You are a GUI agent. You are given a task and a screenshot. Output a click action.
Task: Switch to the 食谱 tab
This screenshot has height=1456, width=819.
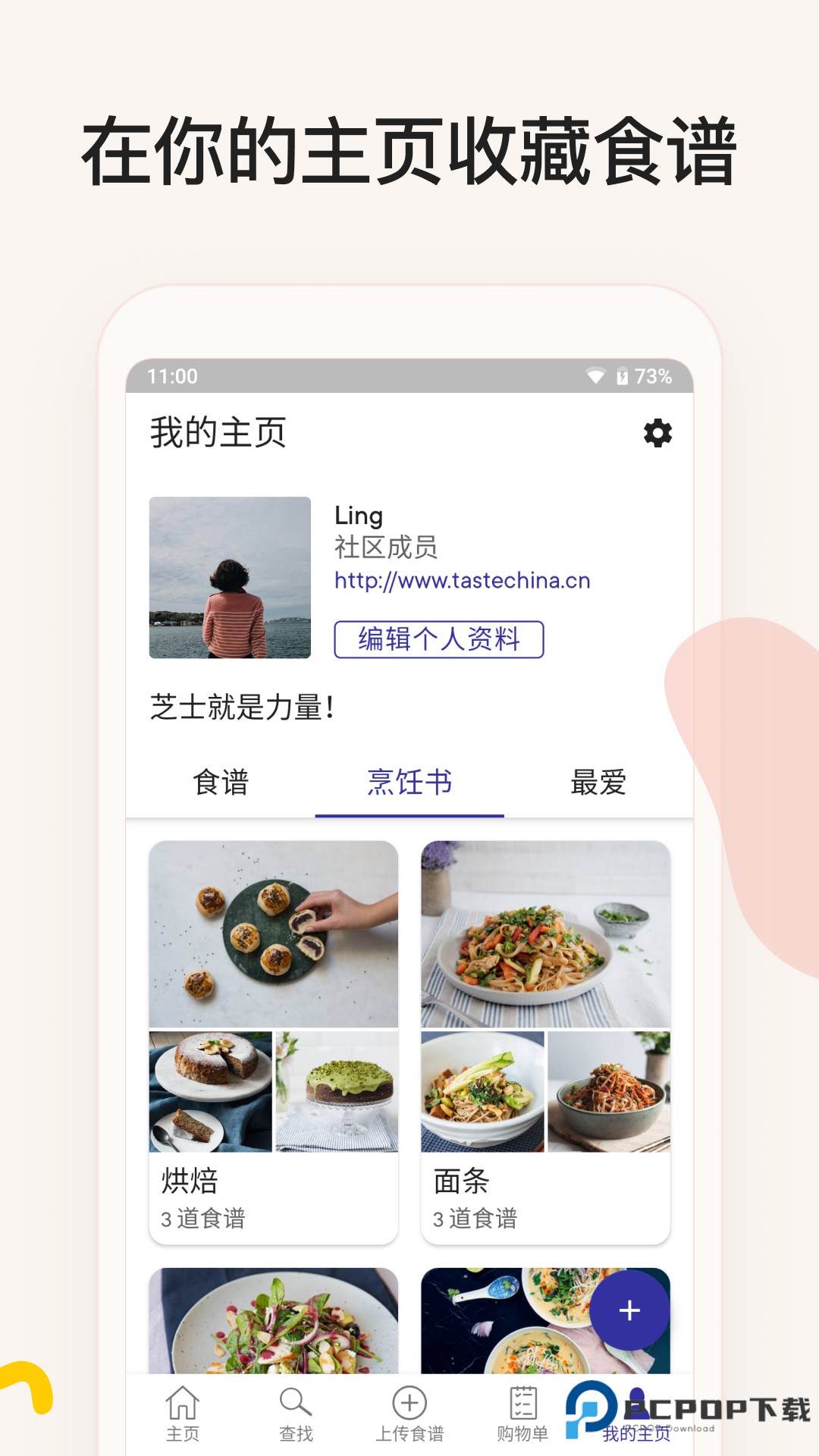[224, 785]
